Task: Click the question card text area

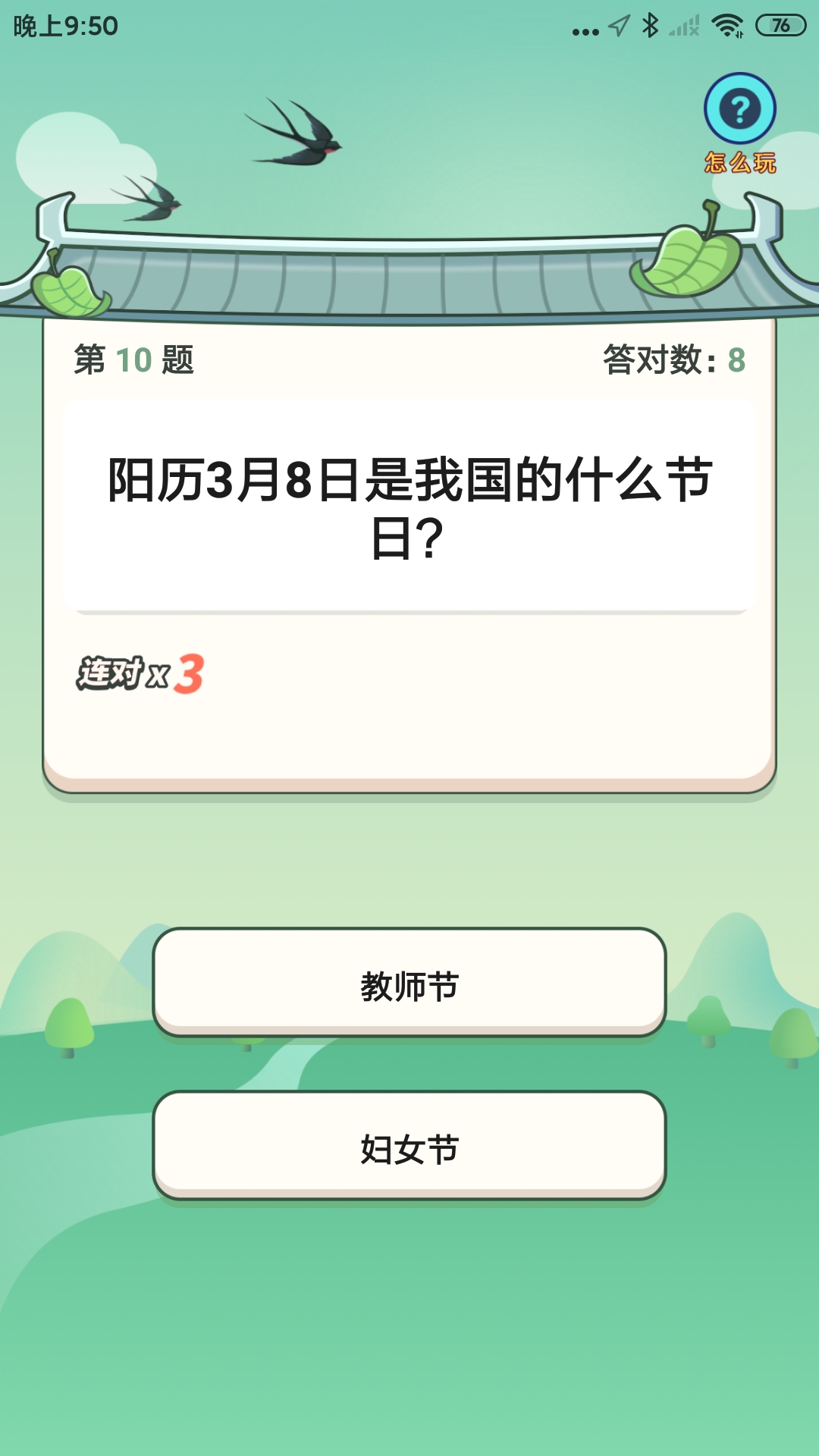Action: [409, 504]
